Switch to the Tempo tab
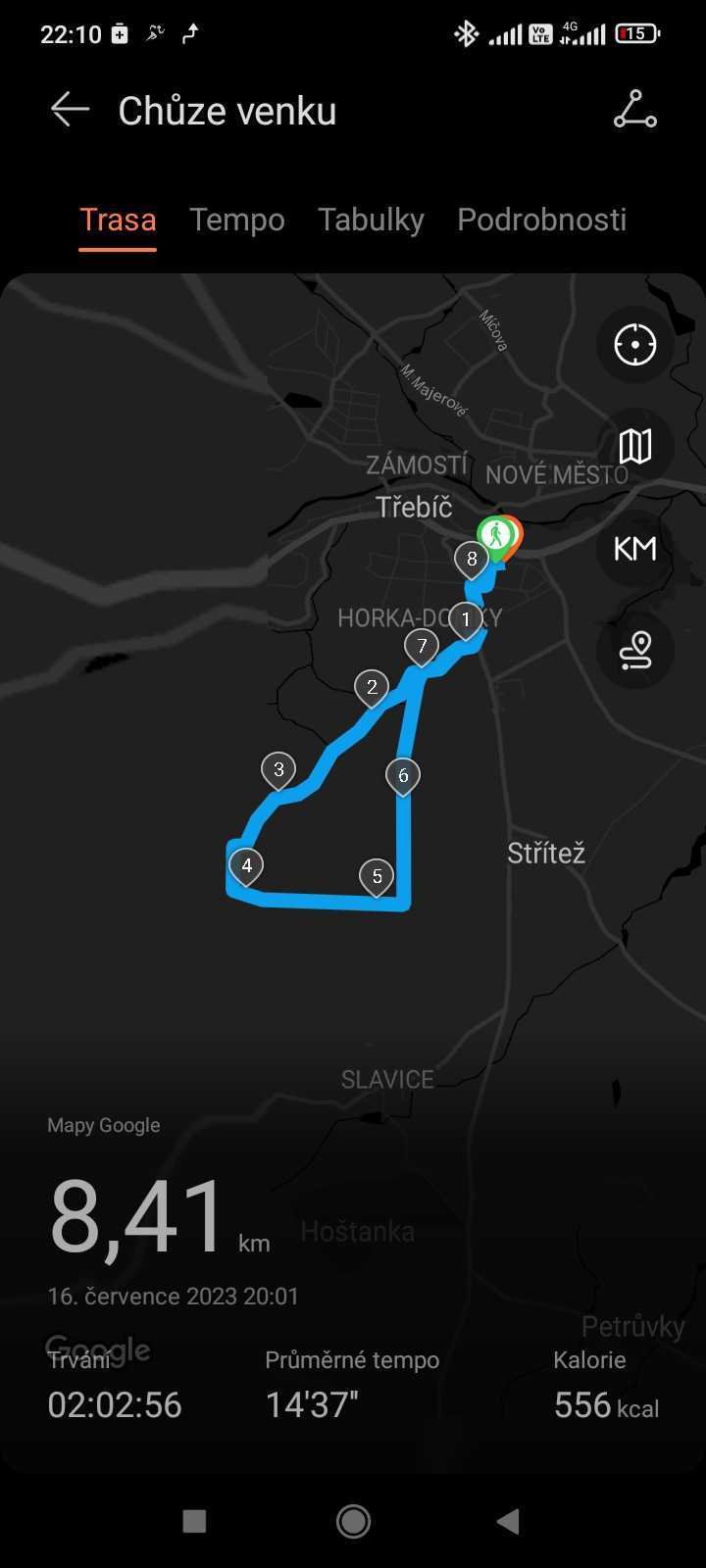The image size is (706, 1568). [237, 220]
